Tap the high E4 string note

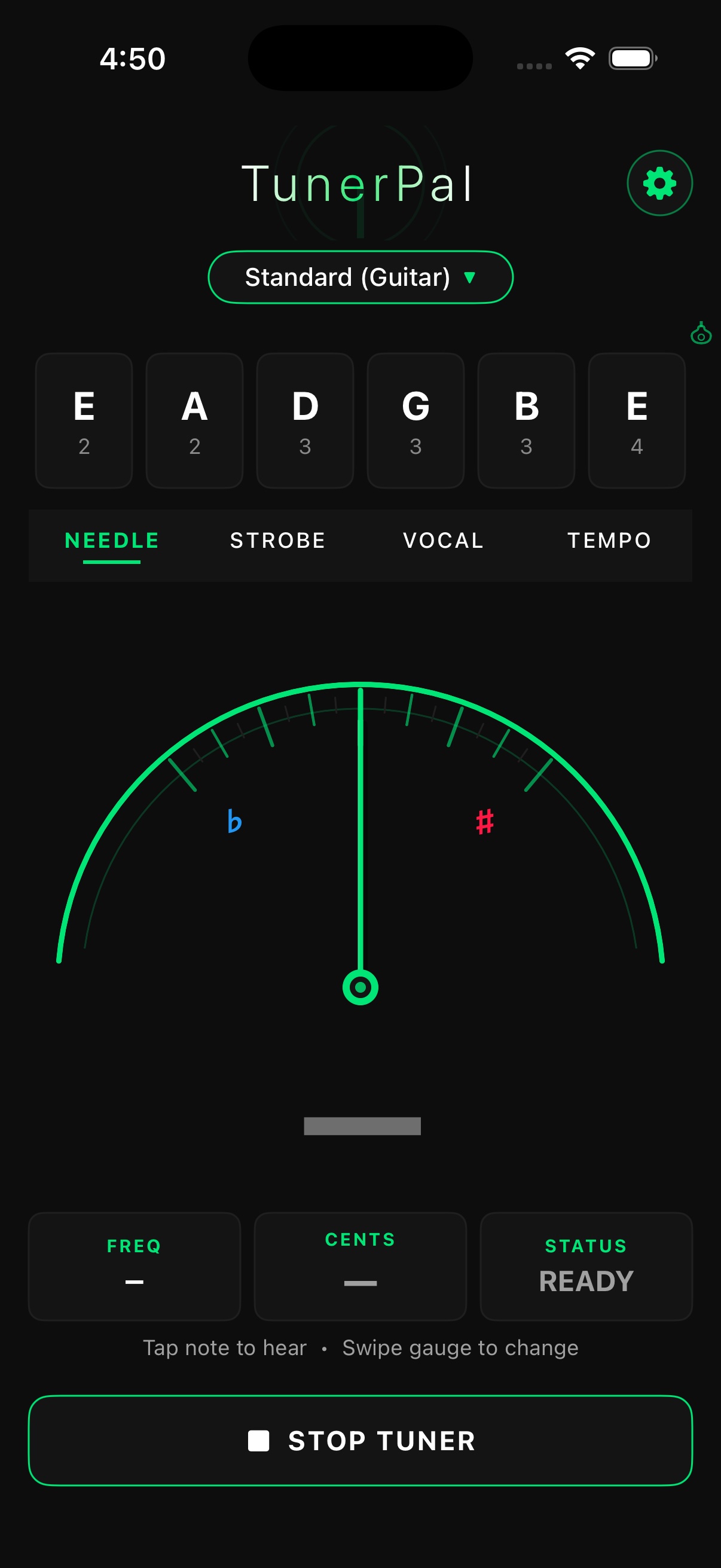pyautogui.click(x=637, y=420)
